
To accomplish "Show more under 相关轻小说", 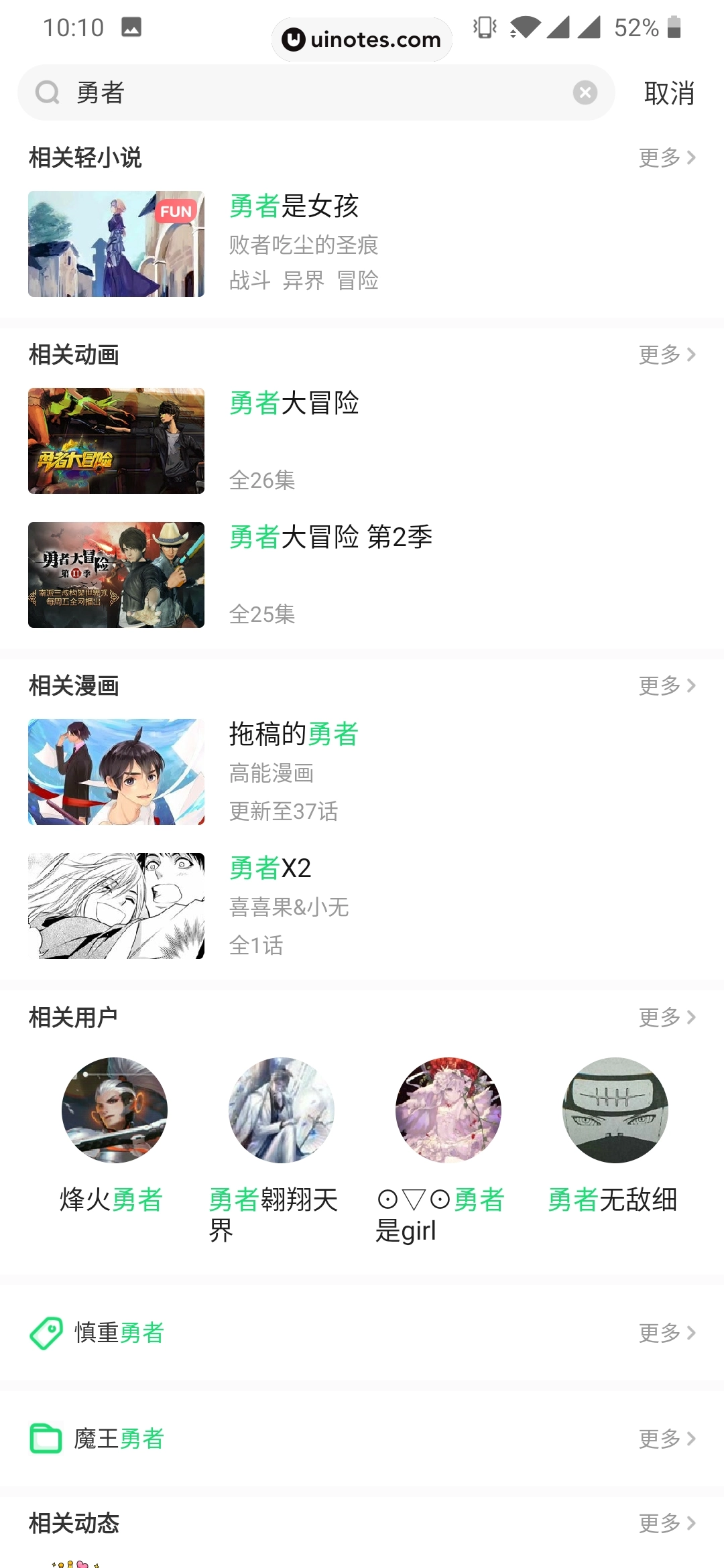I will tap(667, 158).
